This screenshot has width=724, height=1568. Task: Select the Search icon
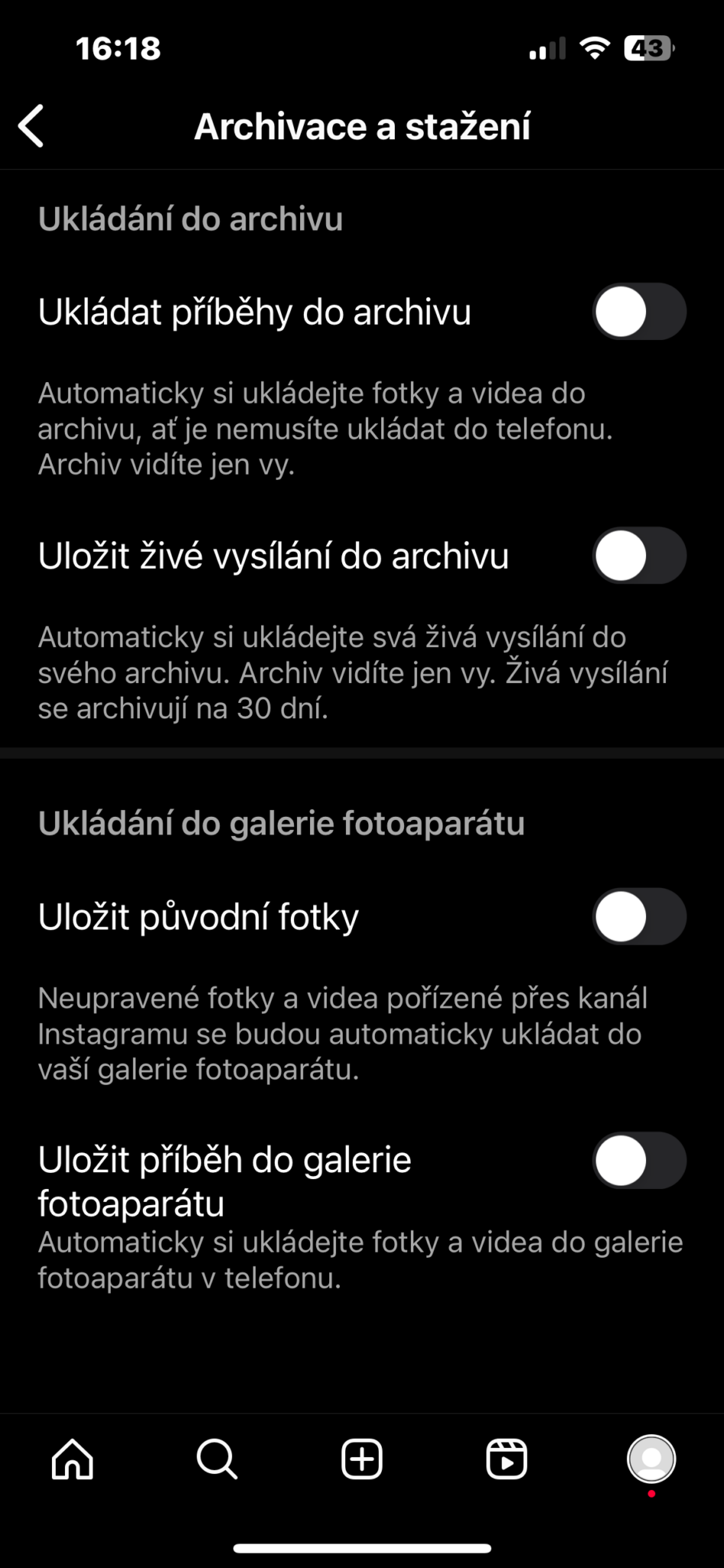click(x=217, y=1459)
